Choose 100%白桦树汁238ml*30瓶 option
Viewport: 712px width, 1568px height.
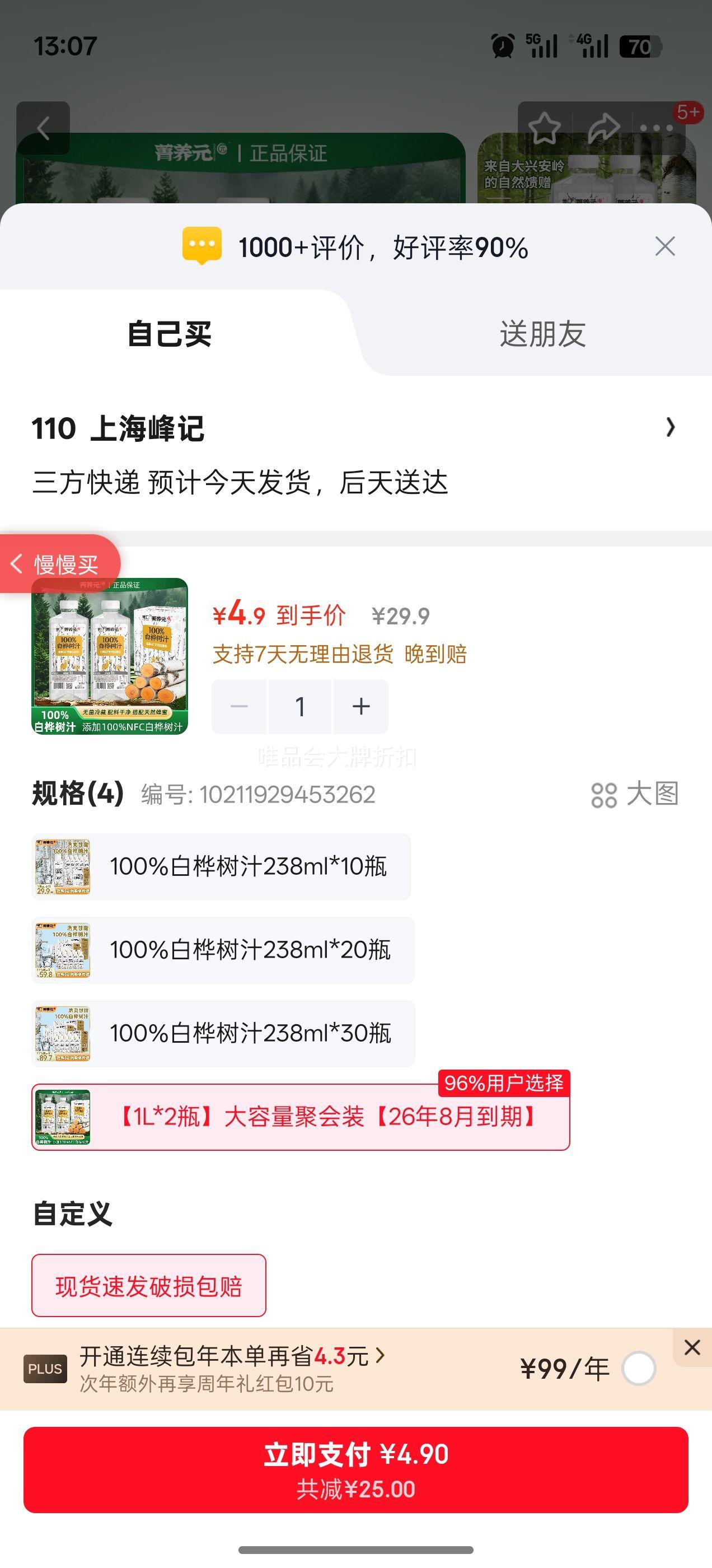(223, 1034)
